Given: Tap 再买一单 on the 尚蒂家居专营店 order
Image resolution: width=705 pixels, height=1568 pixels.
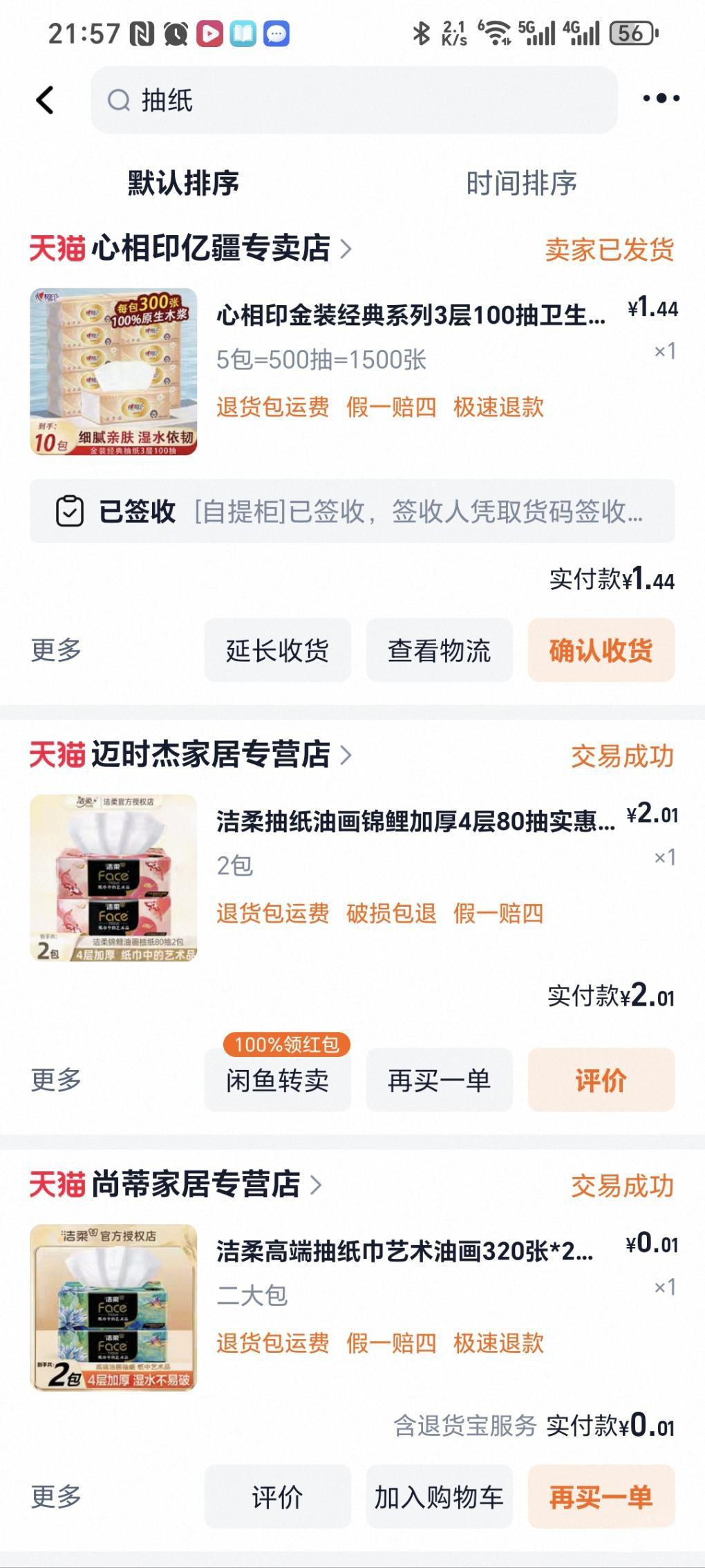Looking at the screenshot, I should pos(601,1497).
